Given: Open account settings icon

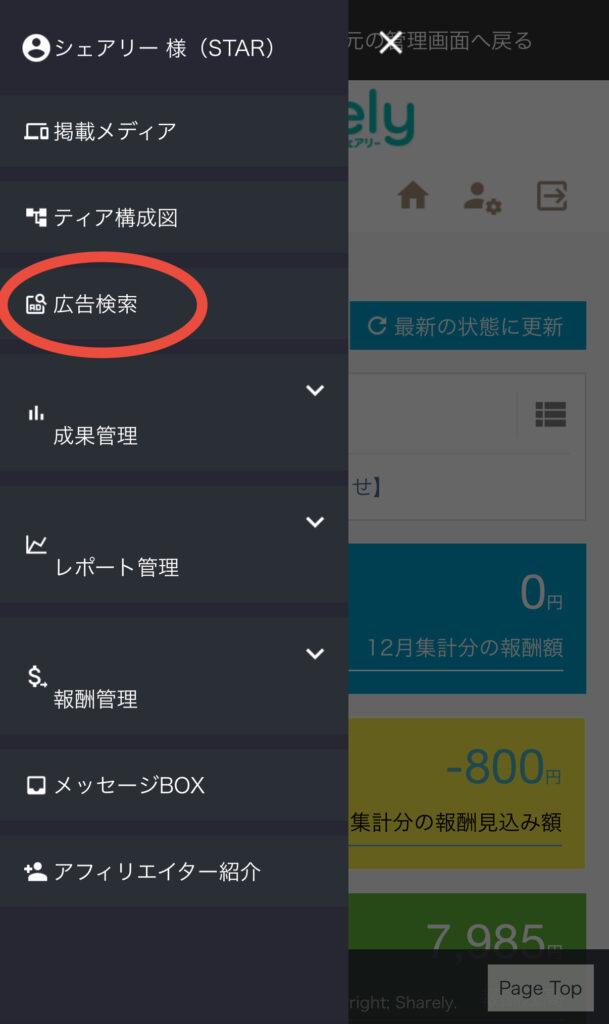Looking at the screenshot, I should [482, 196].
